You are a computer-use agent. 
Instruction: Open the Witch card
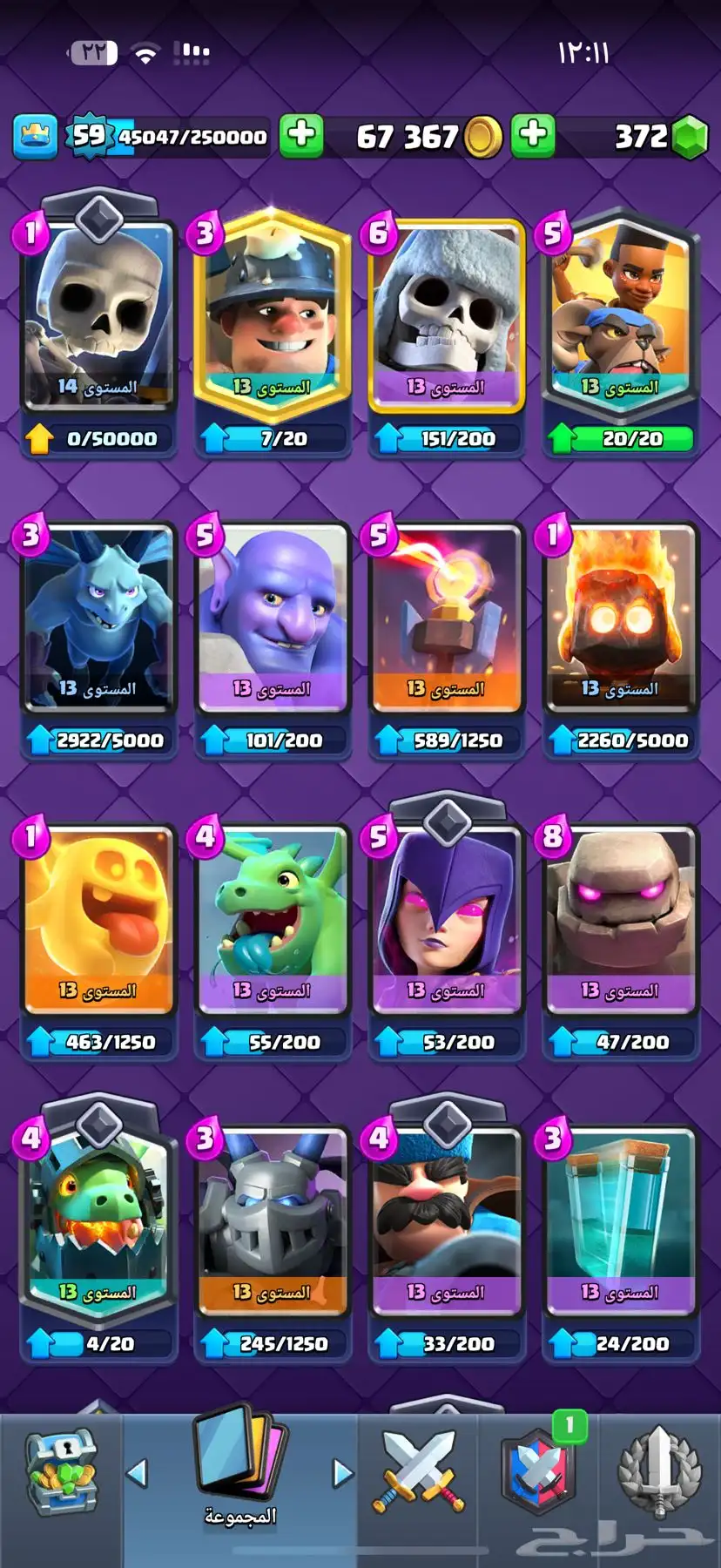click(x=447, y=921)
